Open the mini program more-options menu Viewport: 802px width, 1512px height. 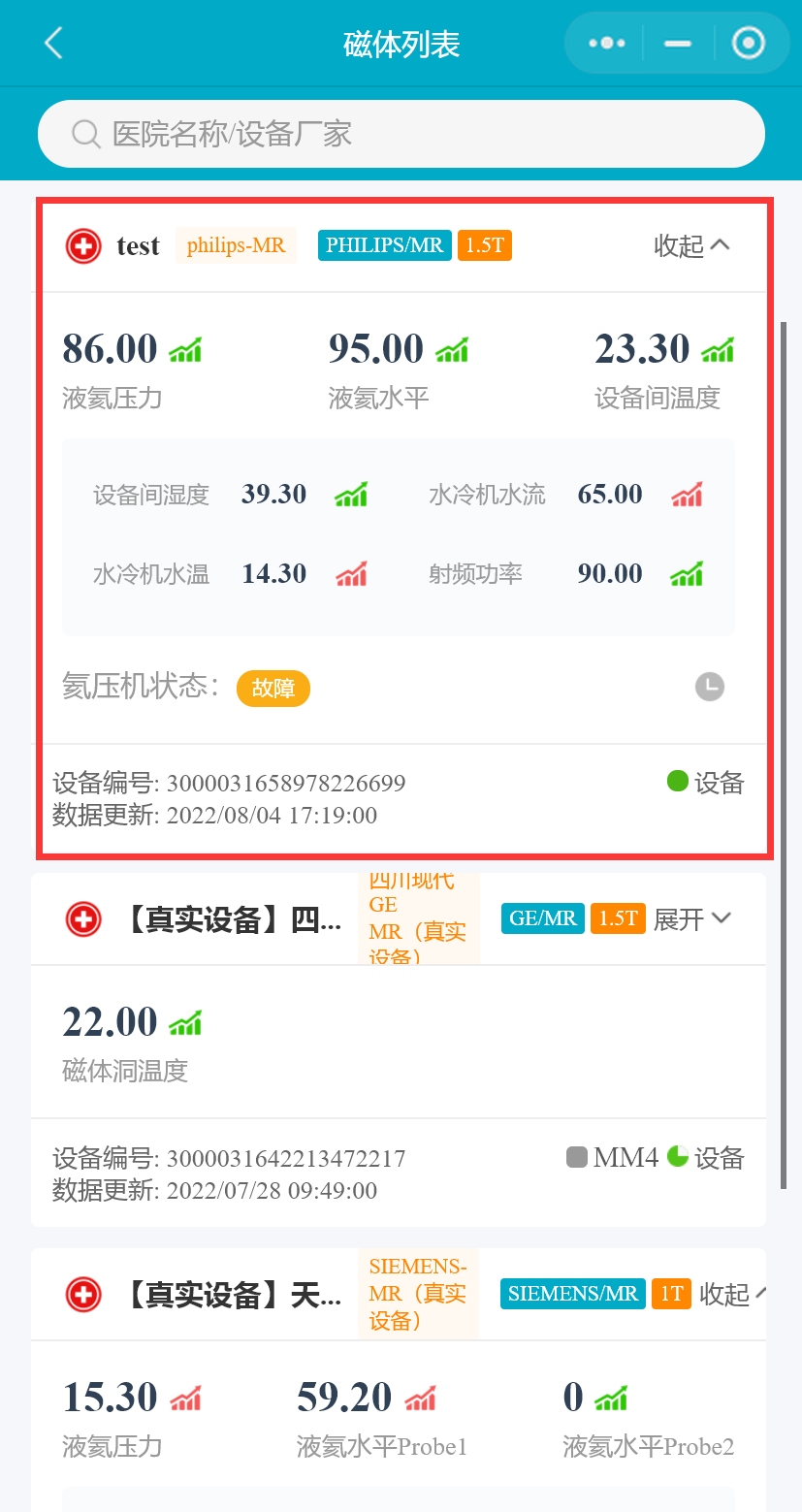[x=607, y=44]
